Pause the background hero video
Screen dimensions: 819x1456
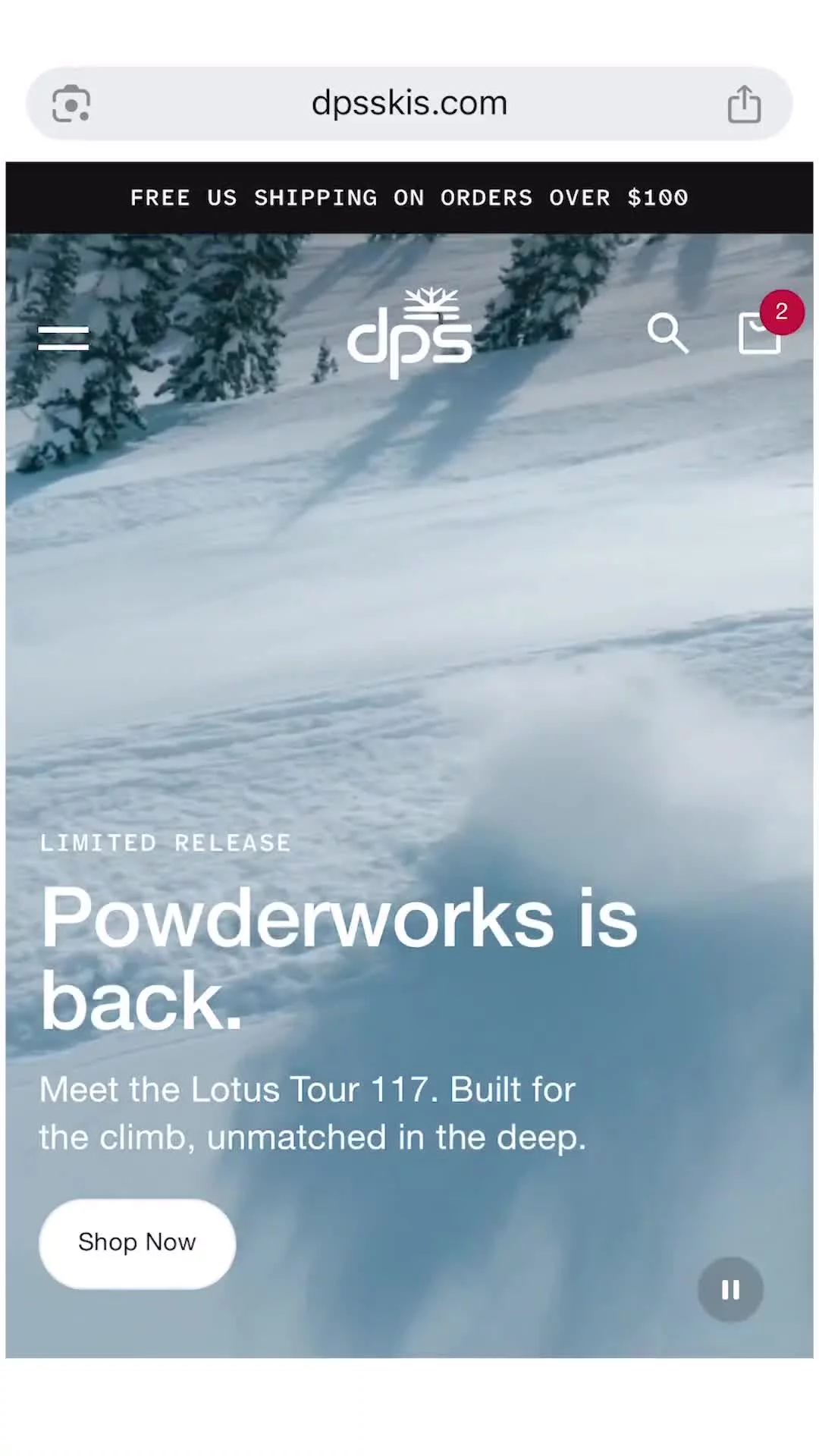[730, 1289]
